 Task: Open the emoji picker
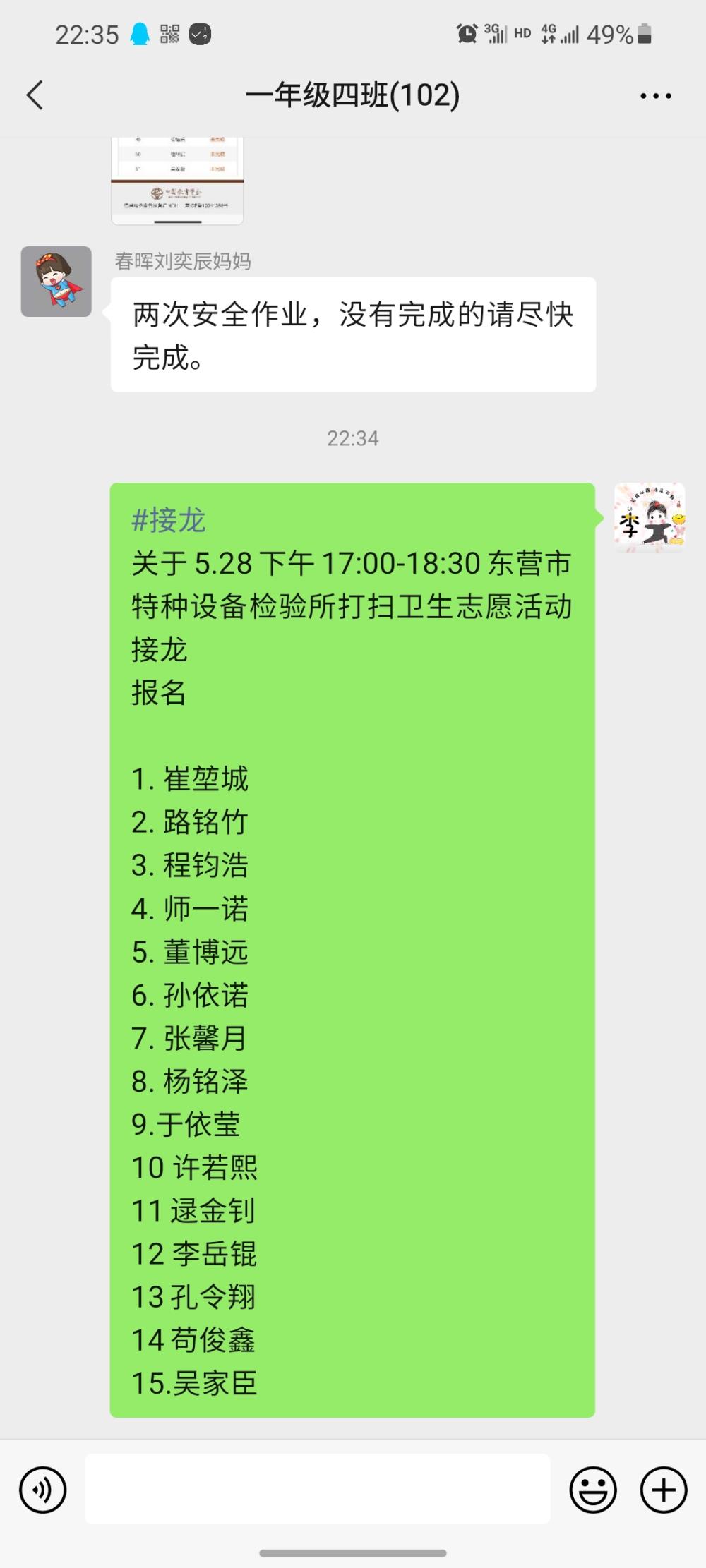click(x=593, y=1490)
